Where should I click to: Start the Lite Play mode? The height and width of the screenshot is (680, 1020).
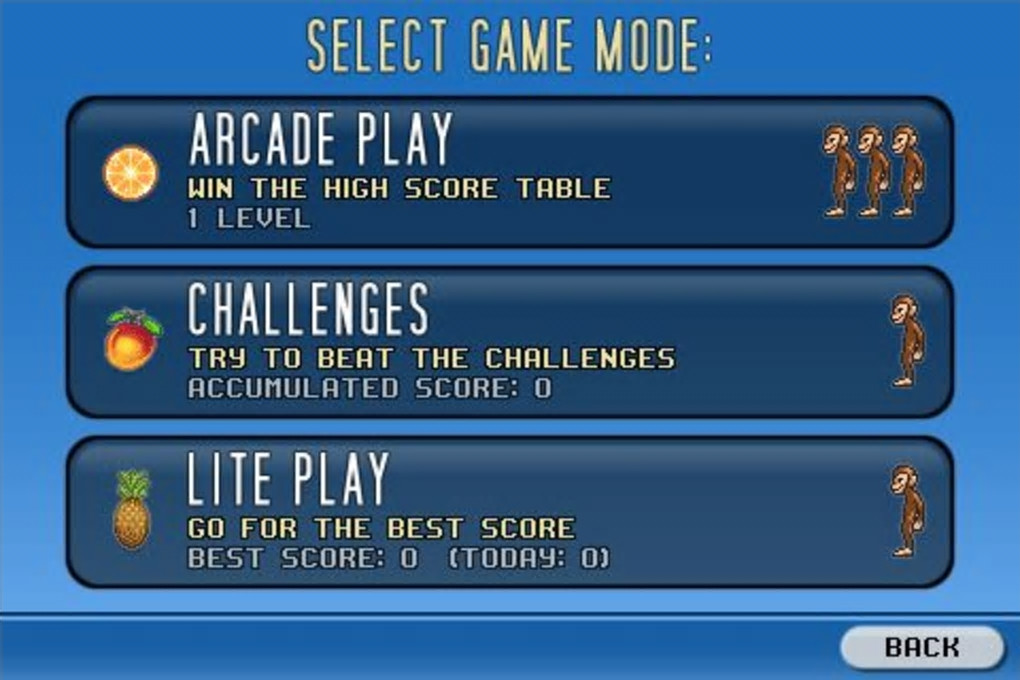[x=509, y=512]
